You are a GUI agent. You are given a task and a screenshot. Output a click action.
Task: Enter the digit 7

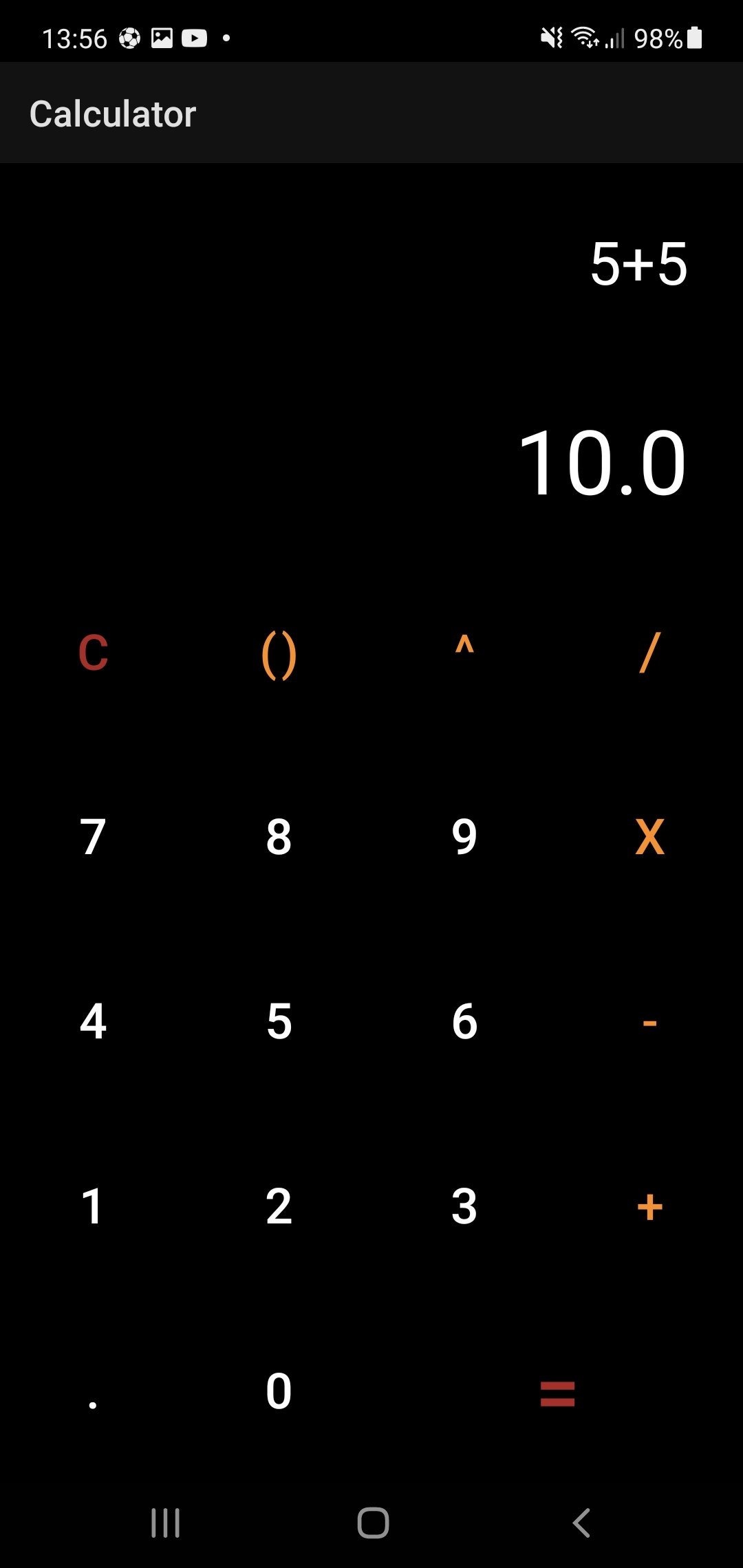[93, 837]
